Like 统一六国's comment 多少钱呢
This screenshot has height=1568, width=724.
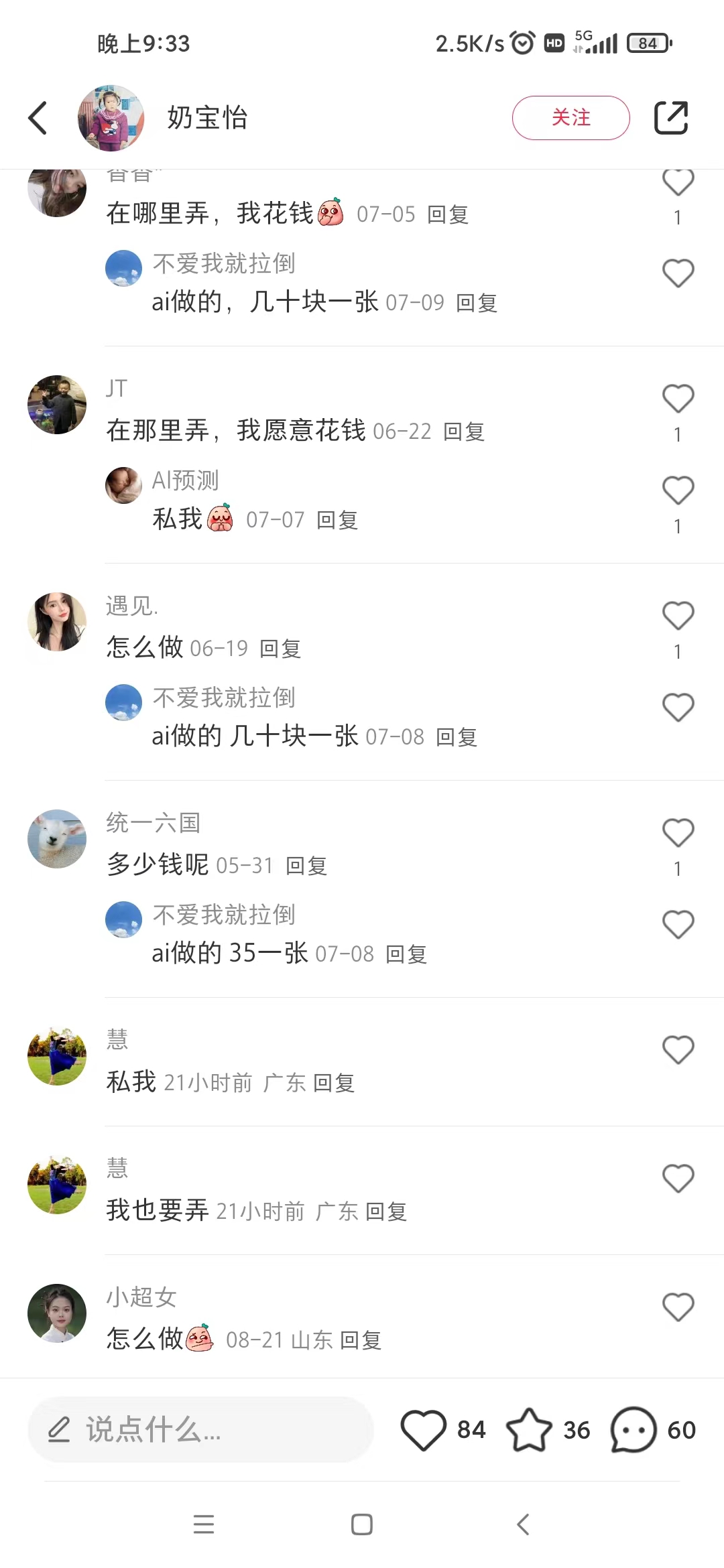click(x=678, y=834)
